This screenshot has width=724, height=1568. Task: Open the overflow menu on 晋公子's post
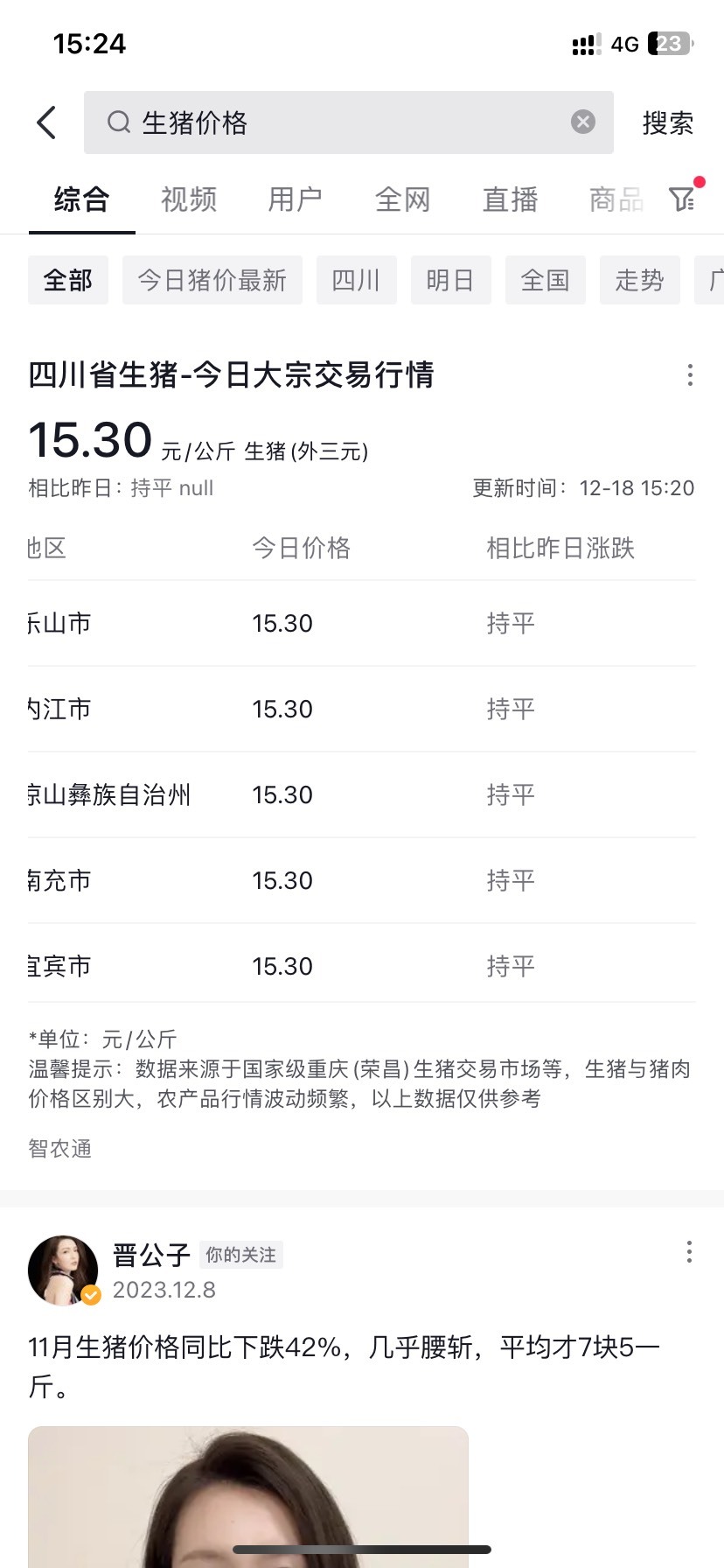[689, 1252]
